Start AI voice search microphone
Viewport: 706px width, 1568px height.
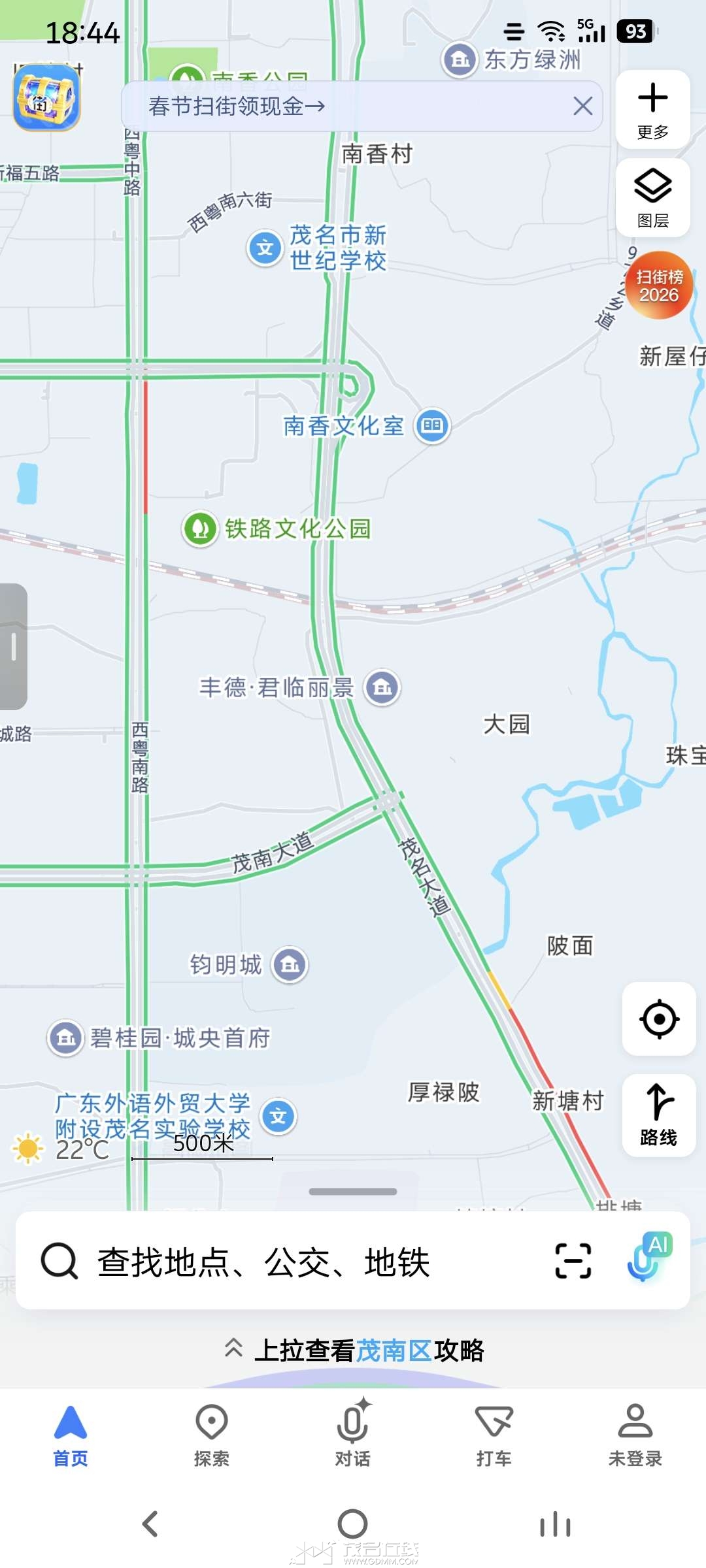[647, 1259]
